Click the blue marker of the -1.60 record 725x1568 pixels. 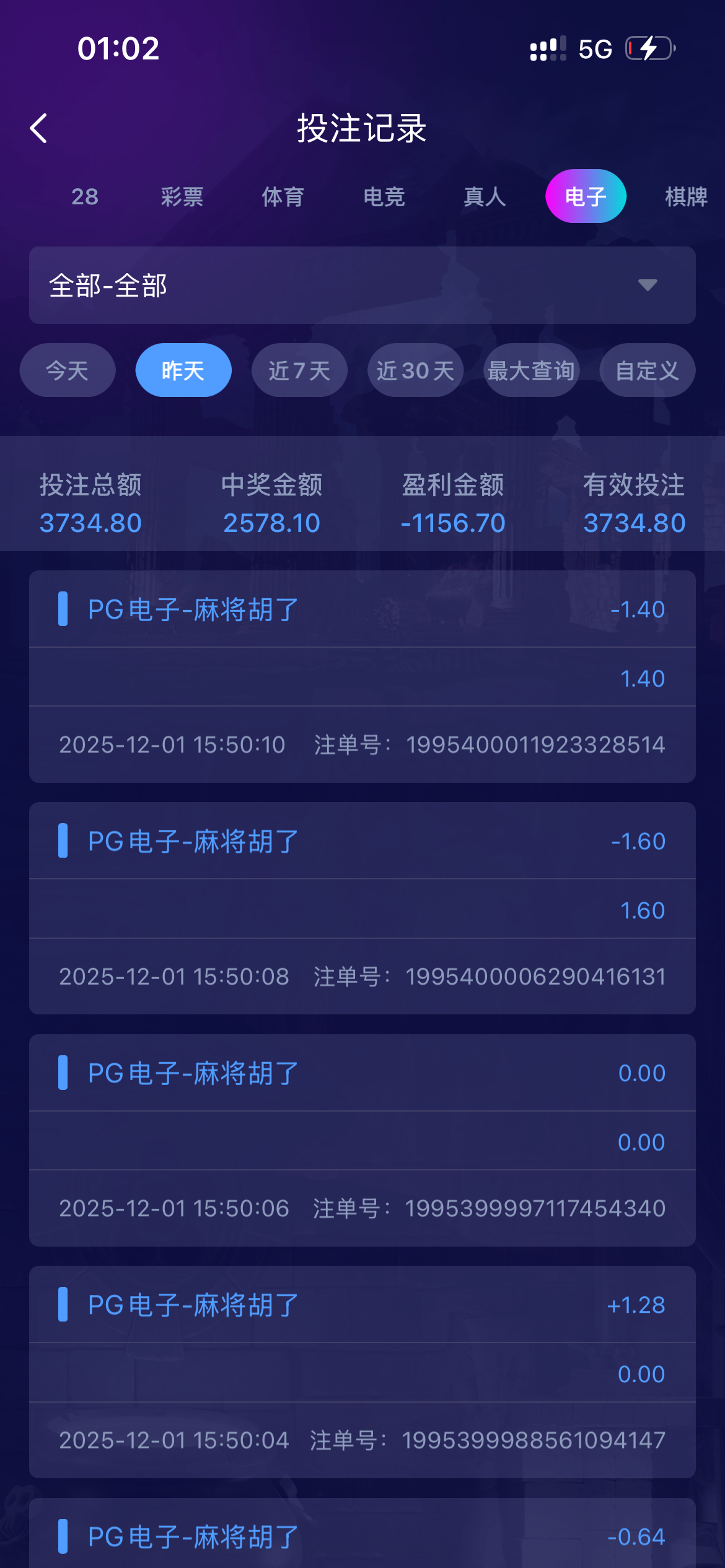point(64,842)
